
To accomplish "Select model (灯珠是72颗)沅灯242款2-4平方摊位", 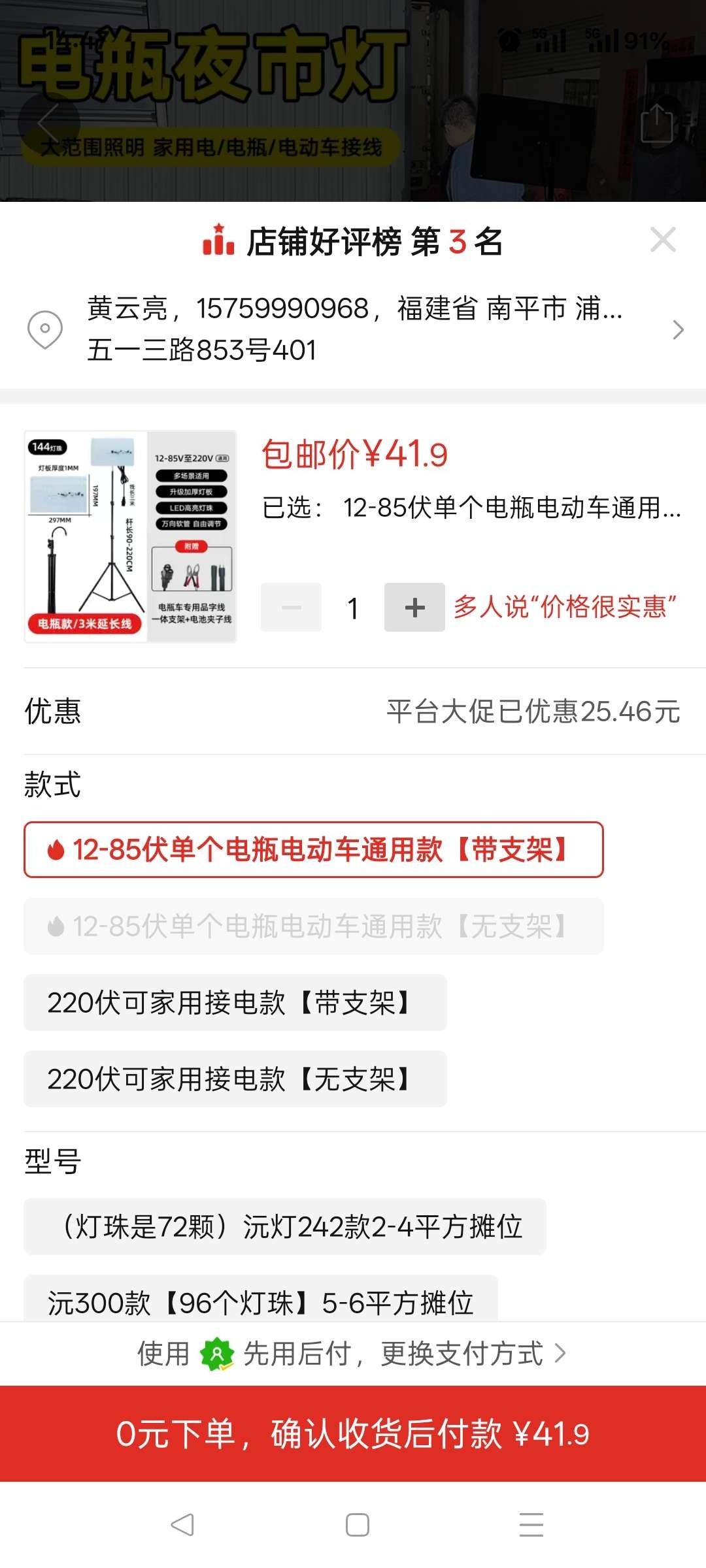I will (285, 1227).
